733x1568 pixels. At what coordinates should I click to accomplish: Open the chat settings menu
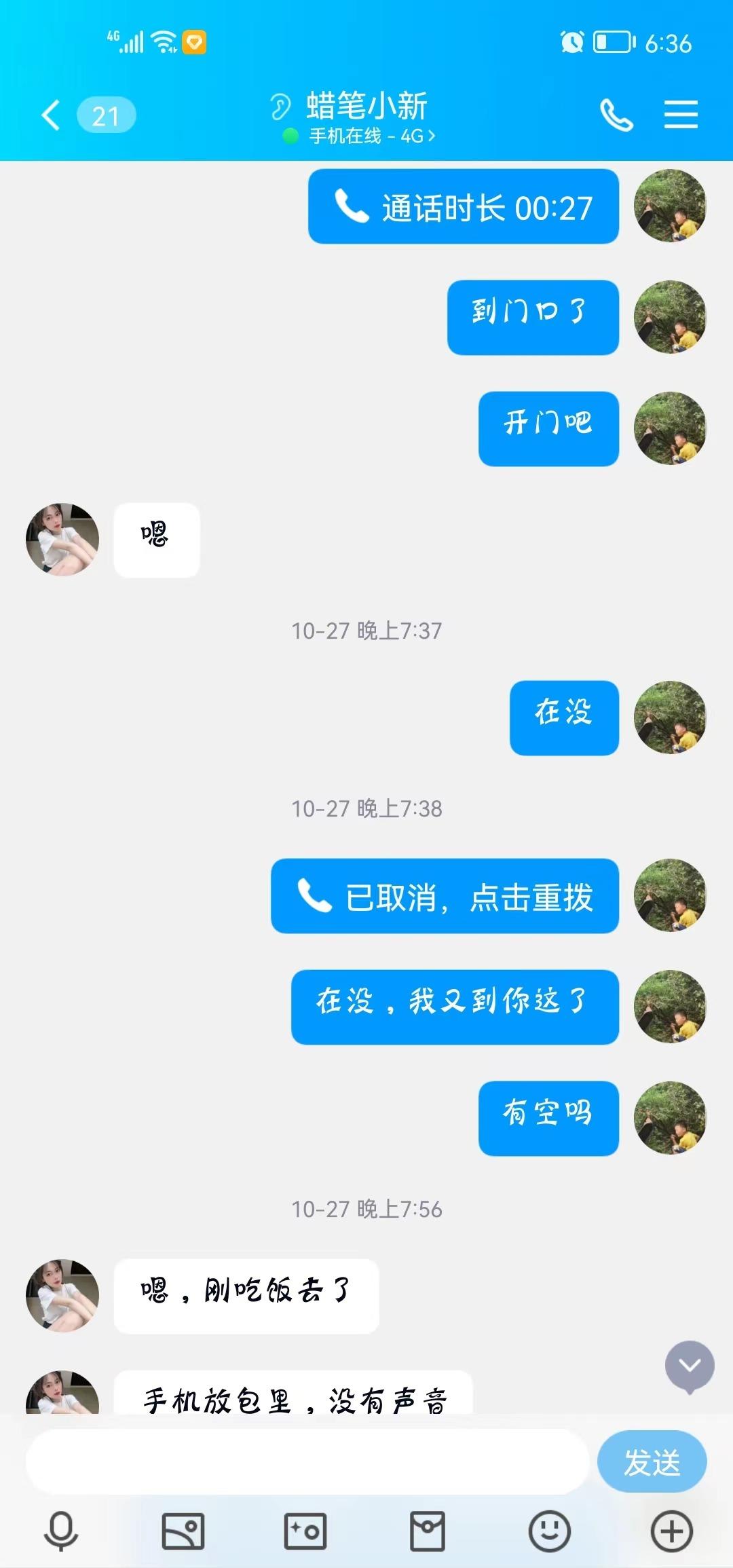[681, 114]
